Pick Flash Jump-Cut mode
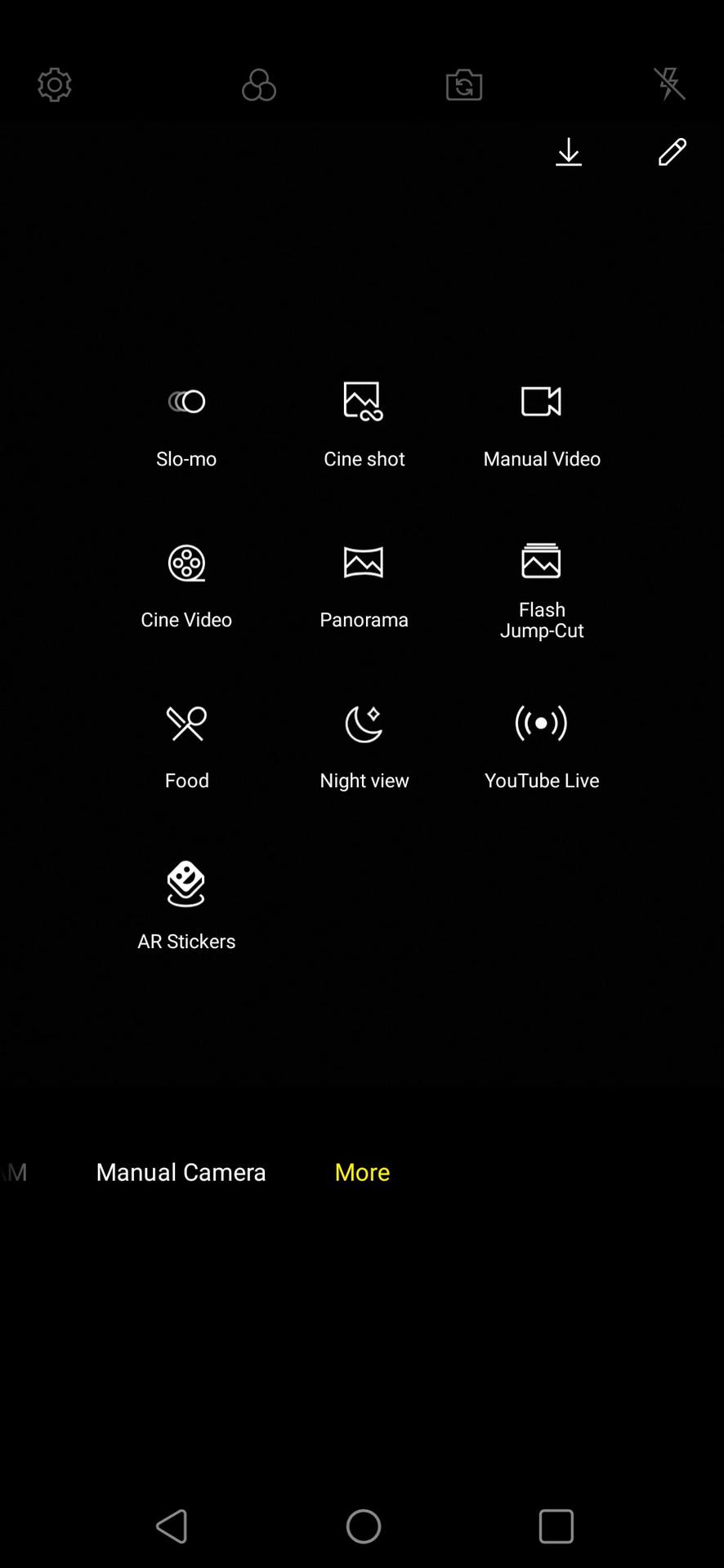This screenshot has height=1568, width=724. point(542,589)
